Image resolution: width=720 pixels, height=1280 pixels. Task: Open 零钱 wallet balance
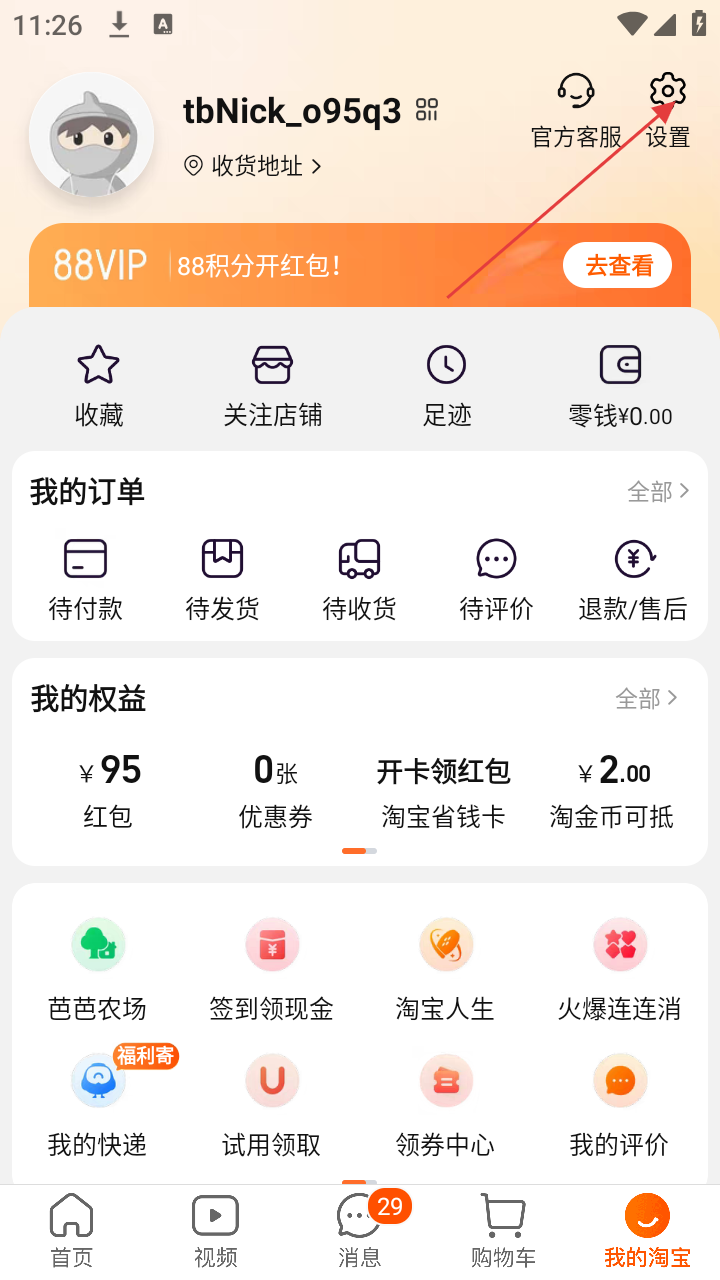click(x=620, y=385)
